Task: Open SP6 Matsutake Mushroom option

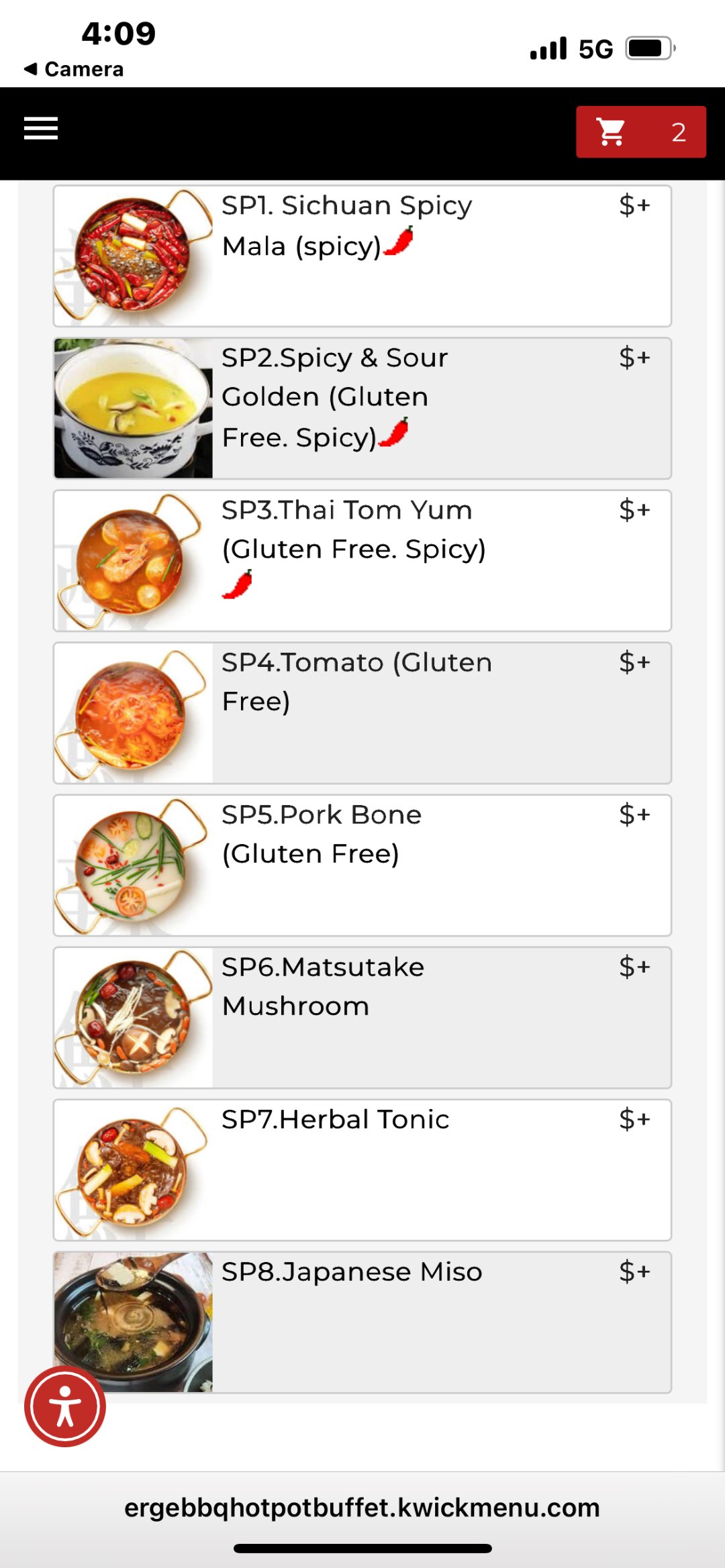Action: pos(362,1017)
